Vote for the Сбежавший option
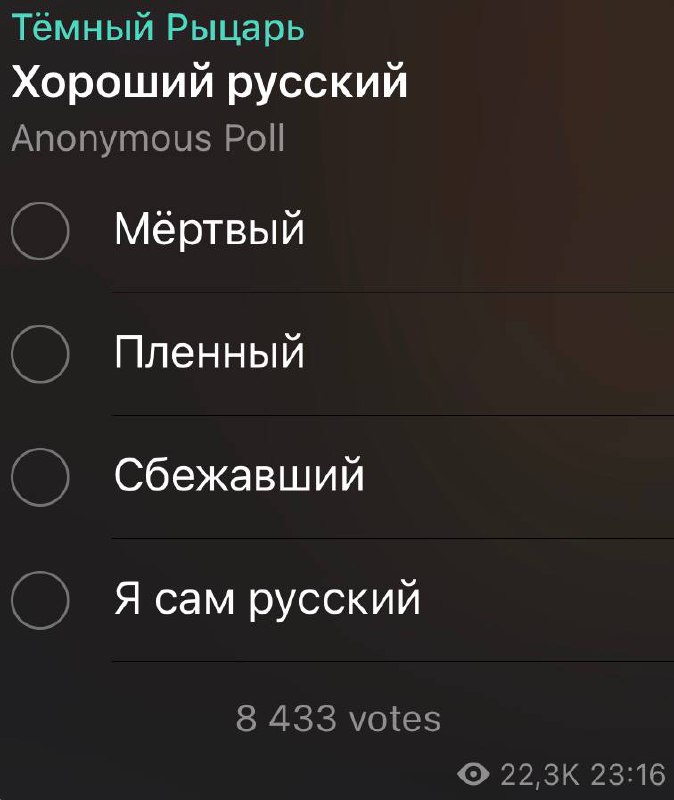The height and width of the screenshot is (800, 674). [x=40, y=476]
